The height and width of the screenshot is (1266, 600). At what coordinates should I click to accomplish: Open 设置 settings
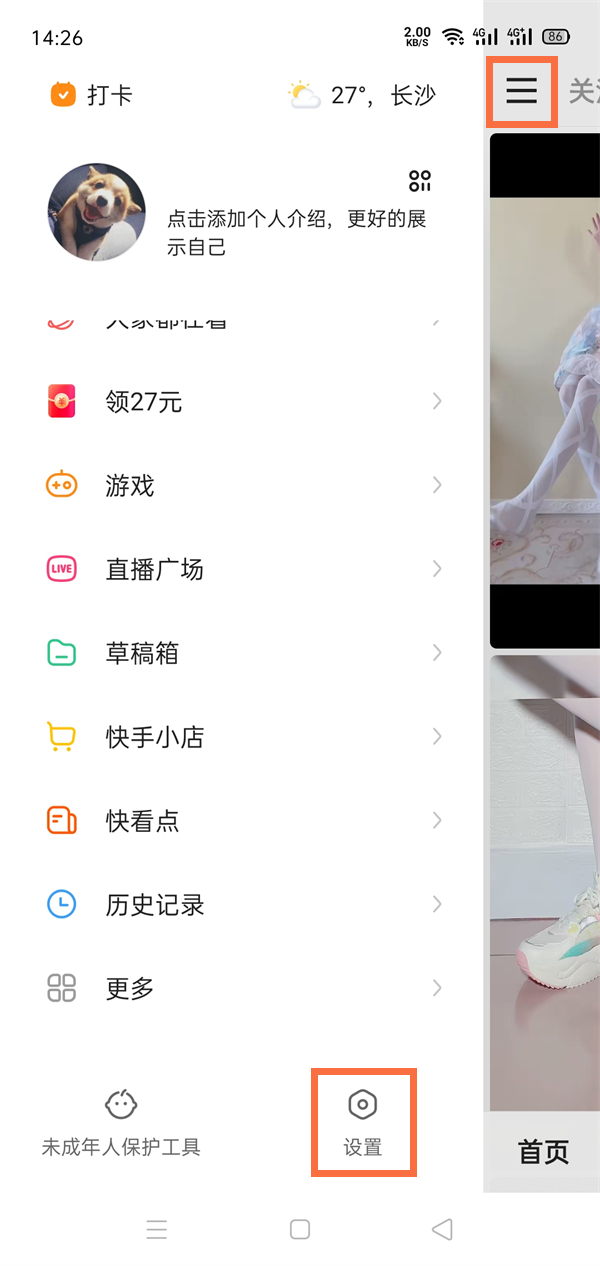click(x=363, y=1122)
